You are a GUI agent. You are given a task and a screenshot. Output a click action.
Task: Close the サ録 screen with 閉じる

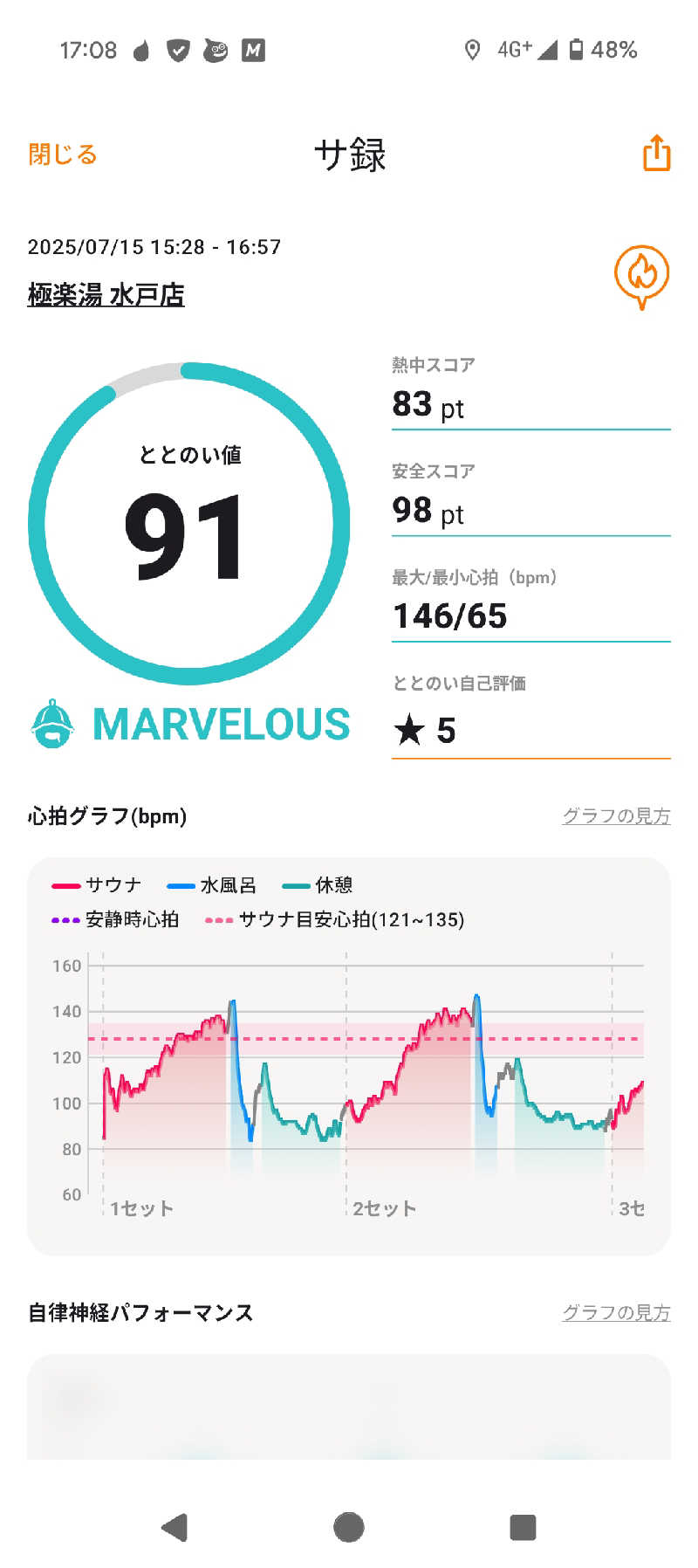(x=62, y=155)
